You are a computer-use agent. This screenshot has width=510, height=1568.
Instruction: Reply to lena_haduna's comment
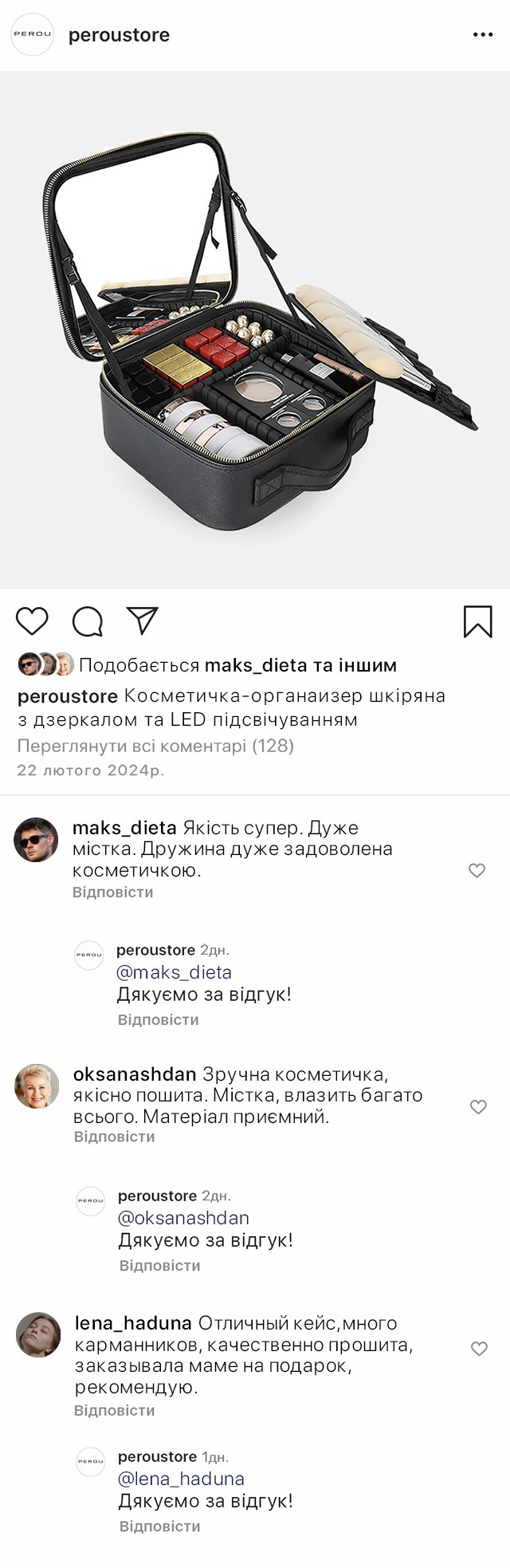(114, 1410)
